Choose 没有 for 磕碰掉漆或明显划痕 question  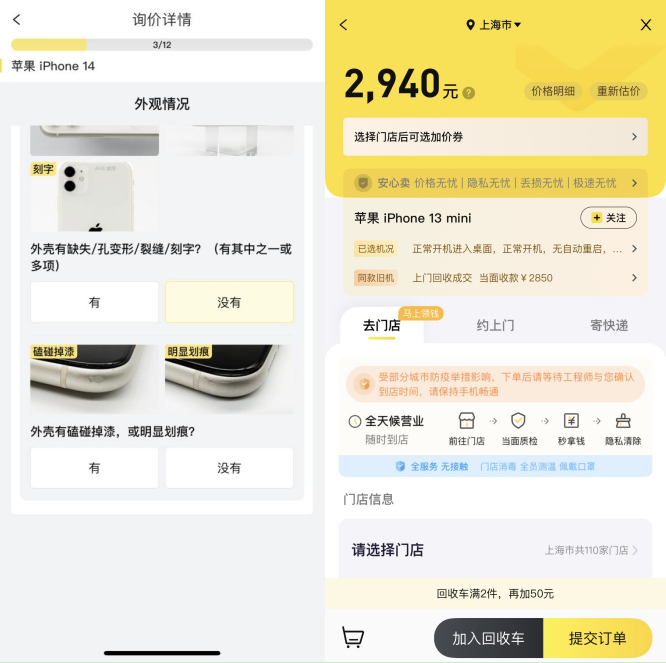[x=229, y=467]
